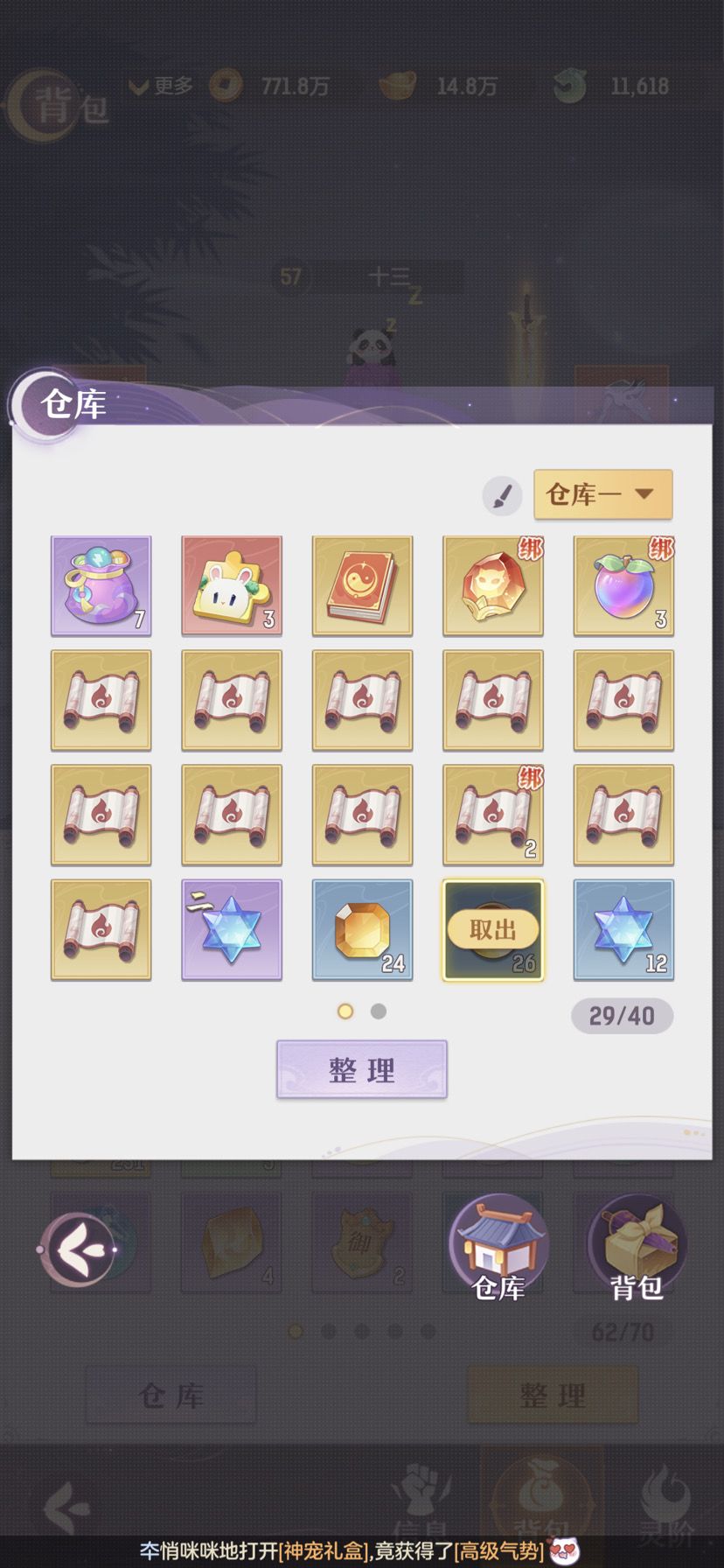Select the rainbow fruit item with count 3

tap(623, 585)
